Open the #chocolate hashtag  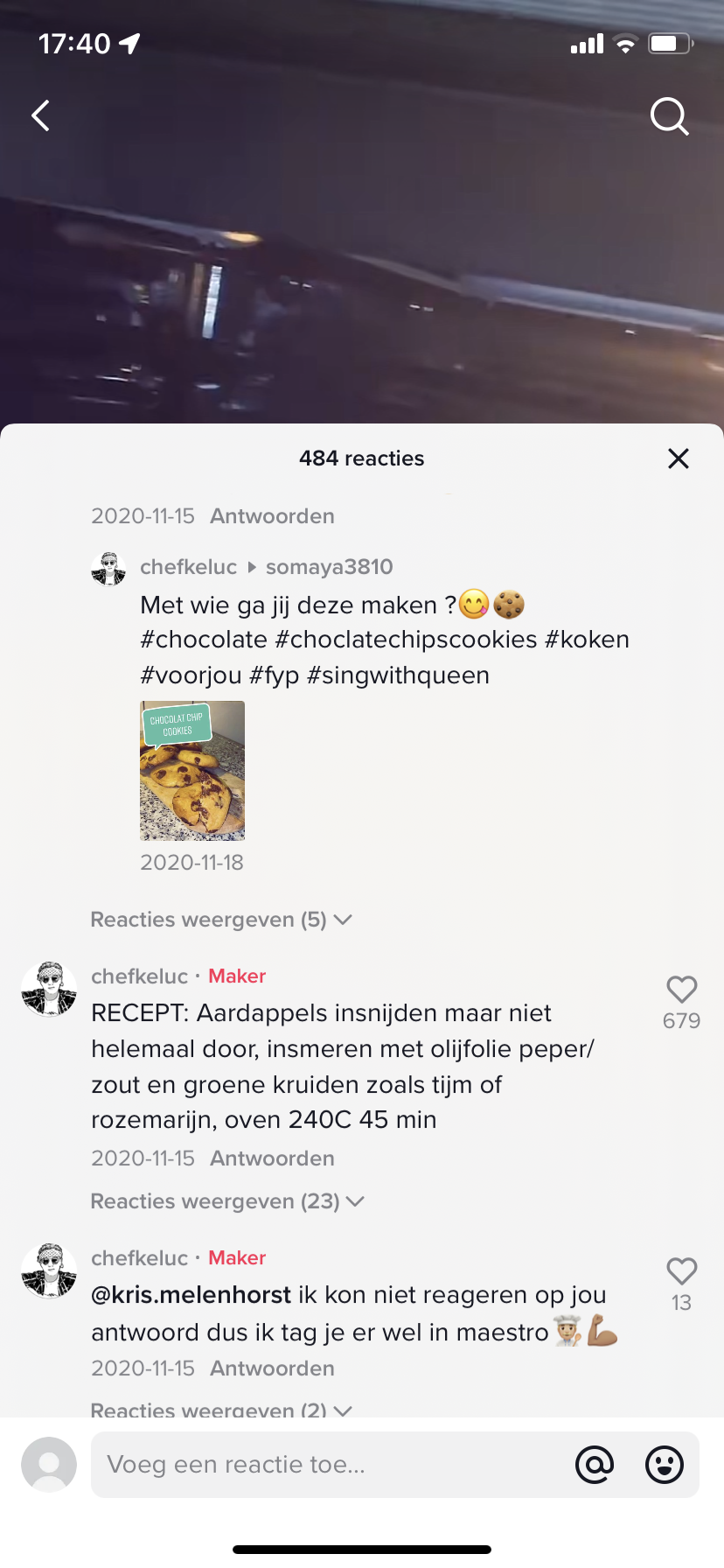(x=204, y=640)
